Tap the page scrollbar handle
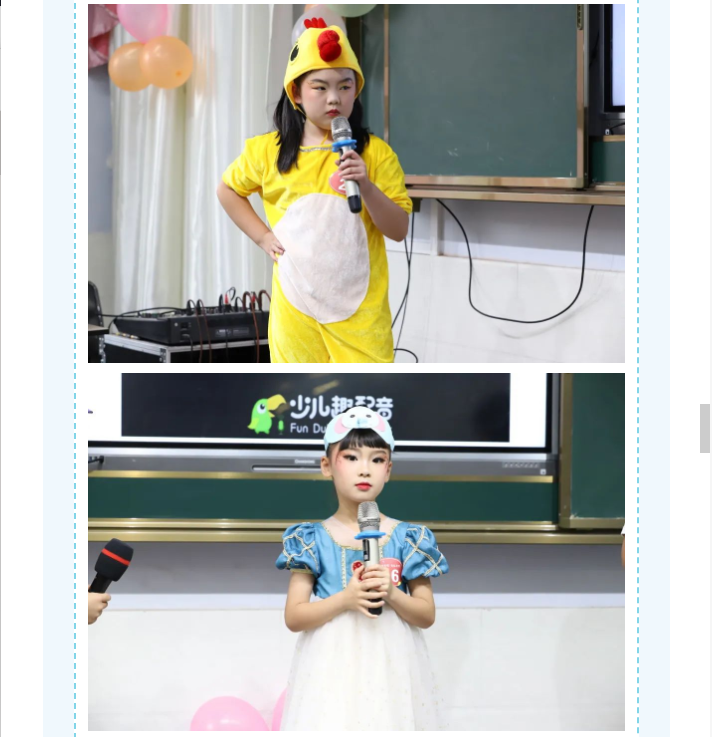Image resolution: width=712 pixels, height=737 pixels. [x=704, y=428]
